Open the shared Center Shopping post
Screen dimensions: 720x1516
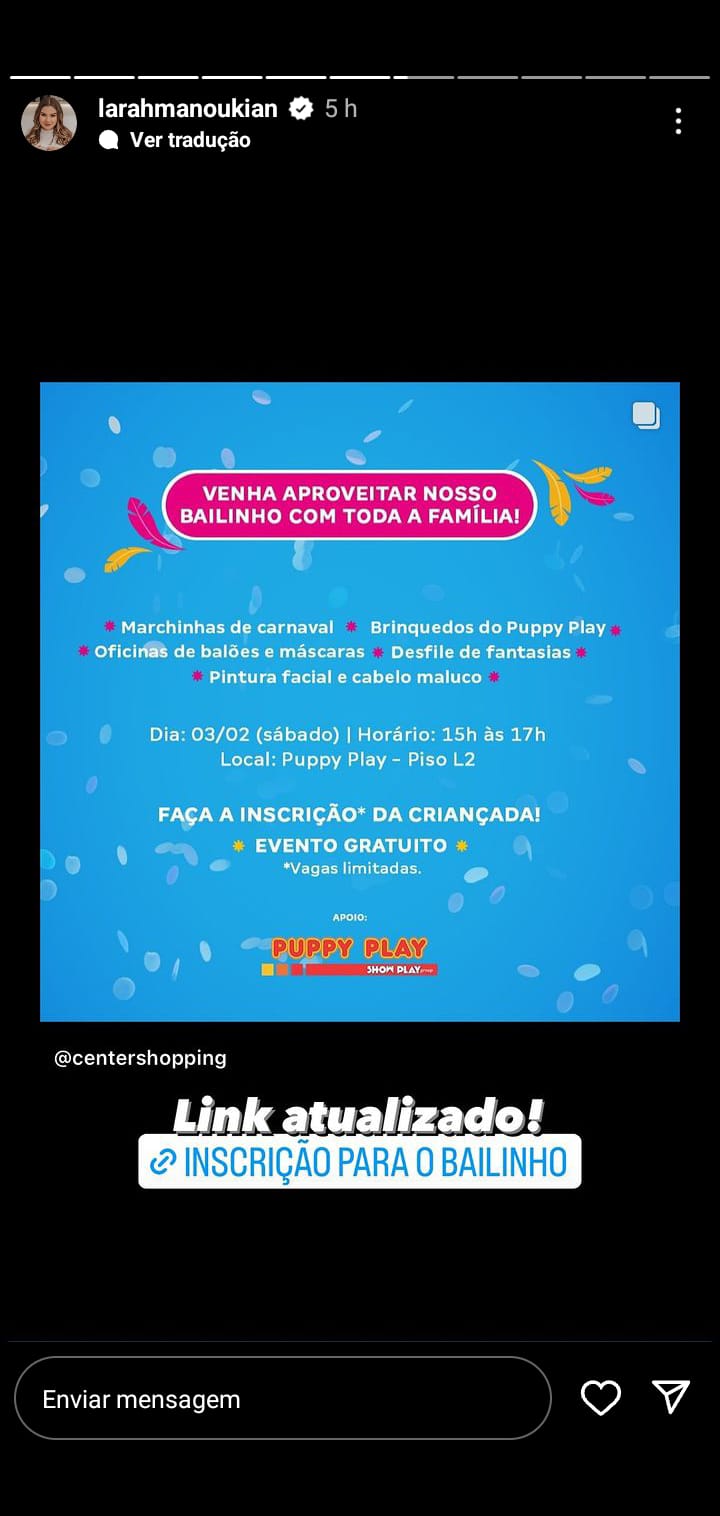[x=360, y=701]
